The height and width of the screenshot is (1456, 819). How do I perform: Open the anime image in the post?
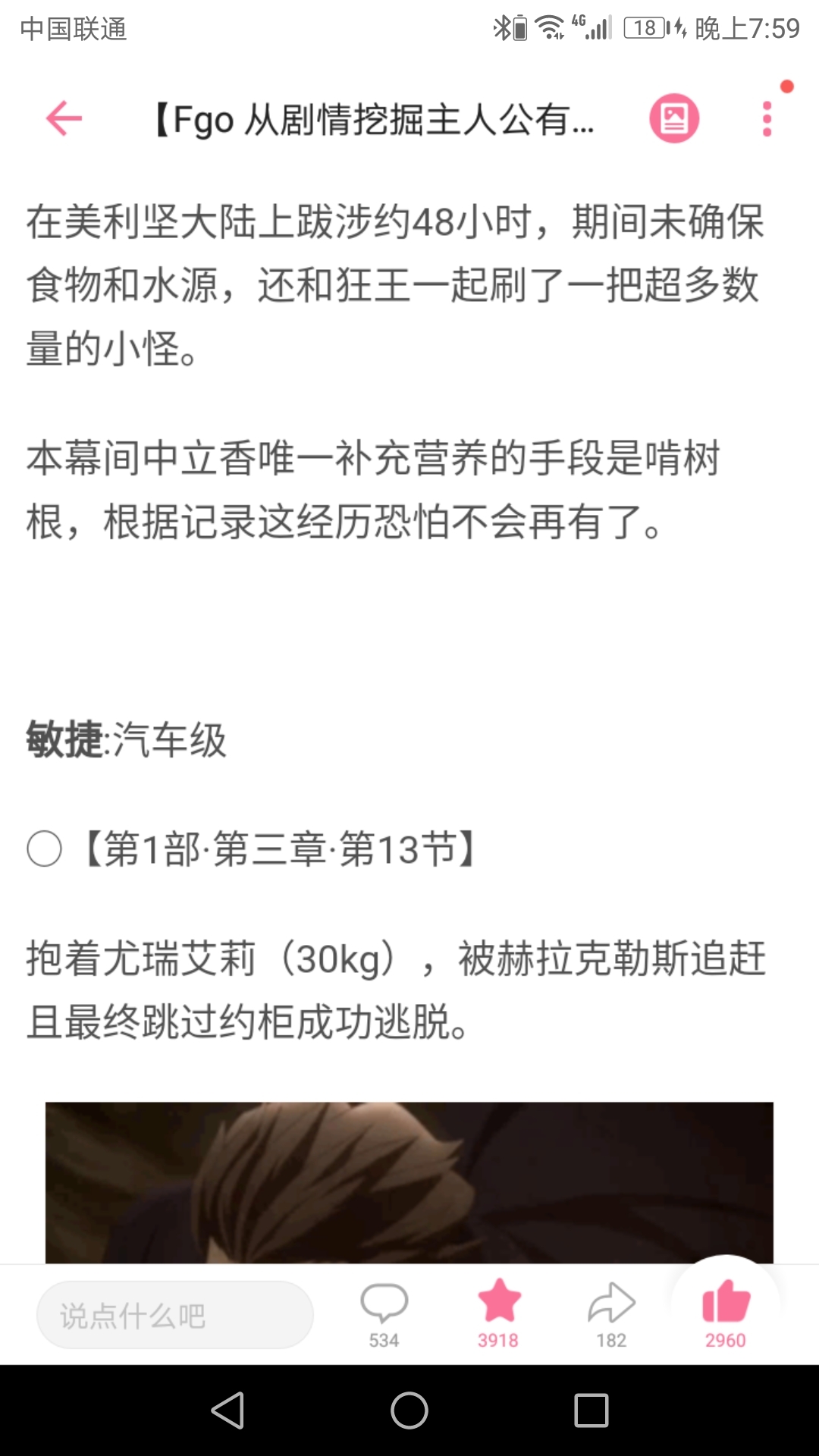[409, 1181]
